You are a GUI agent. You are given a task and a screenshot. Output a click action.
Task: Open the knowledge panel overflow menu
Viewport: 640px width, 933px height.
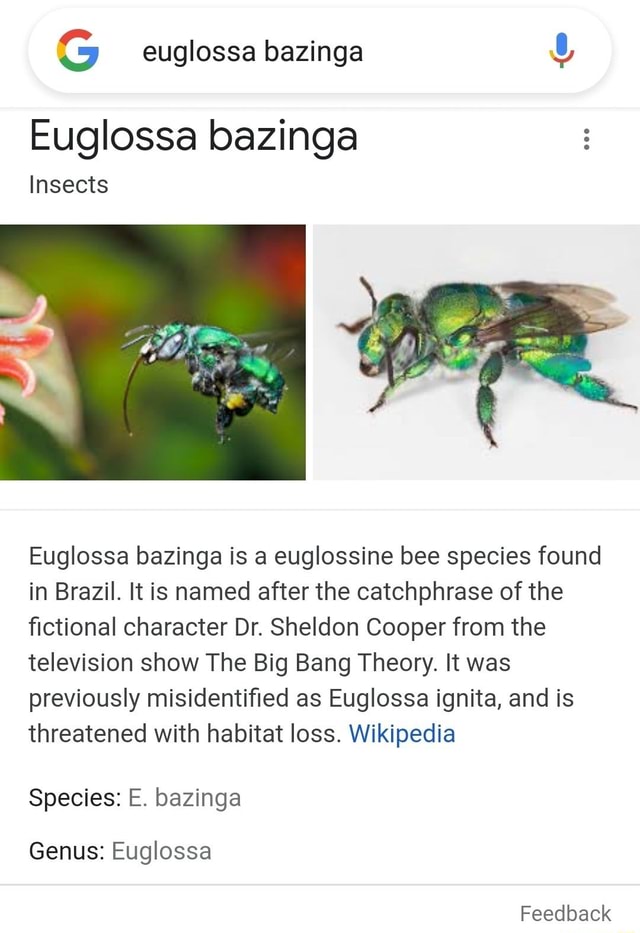586,137
